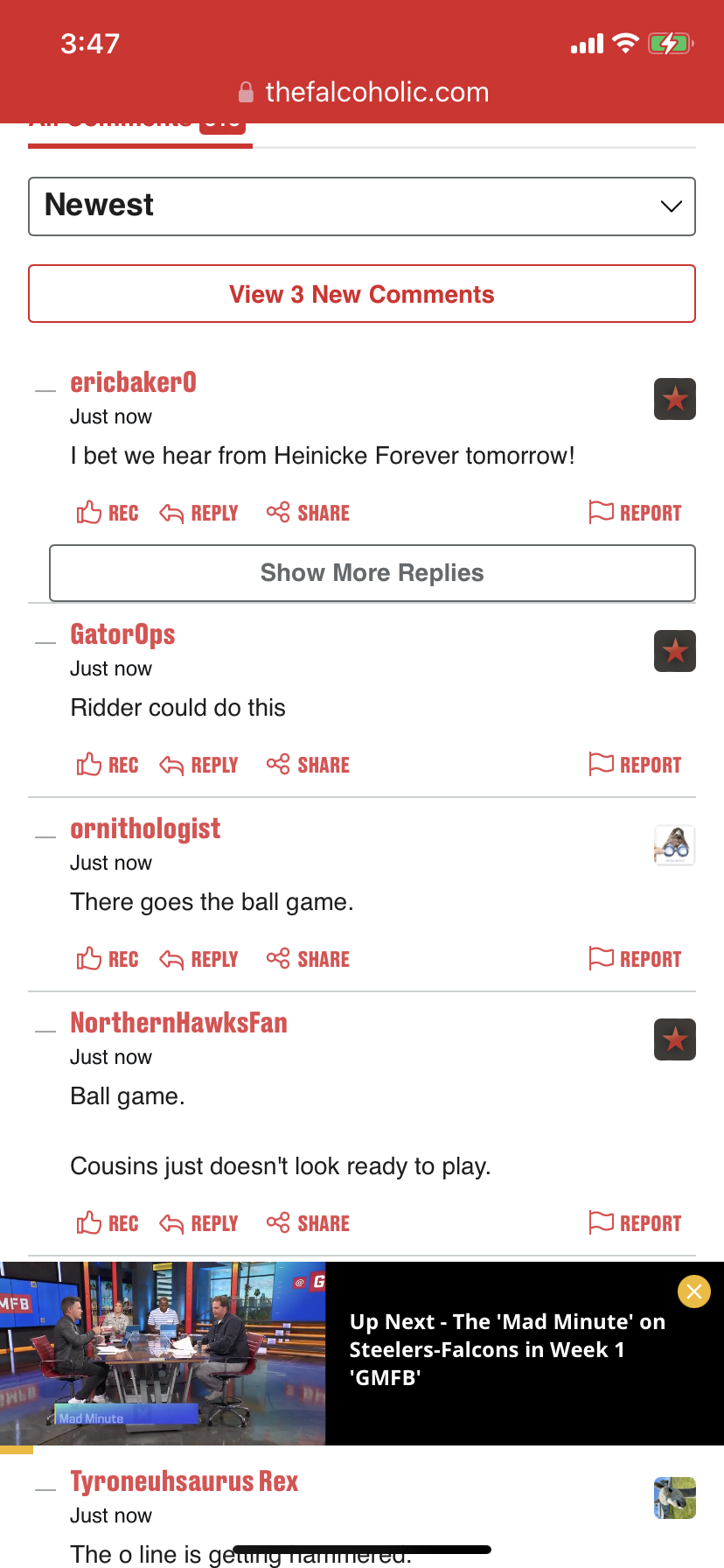The width and height of the screenshot is (724, 1568).
Task: Open Tyroneuhsaurus Rex's profile
Action: click(x=184, y=1481)
